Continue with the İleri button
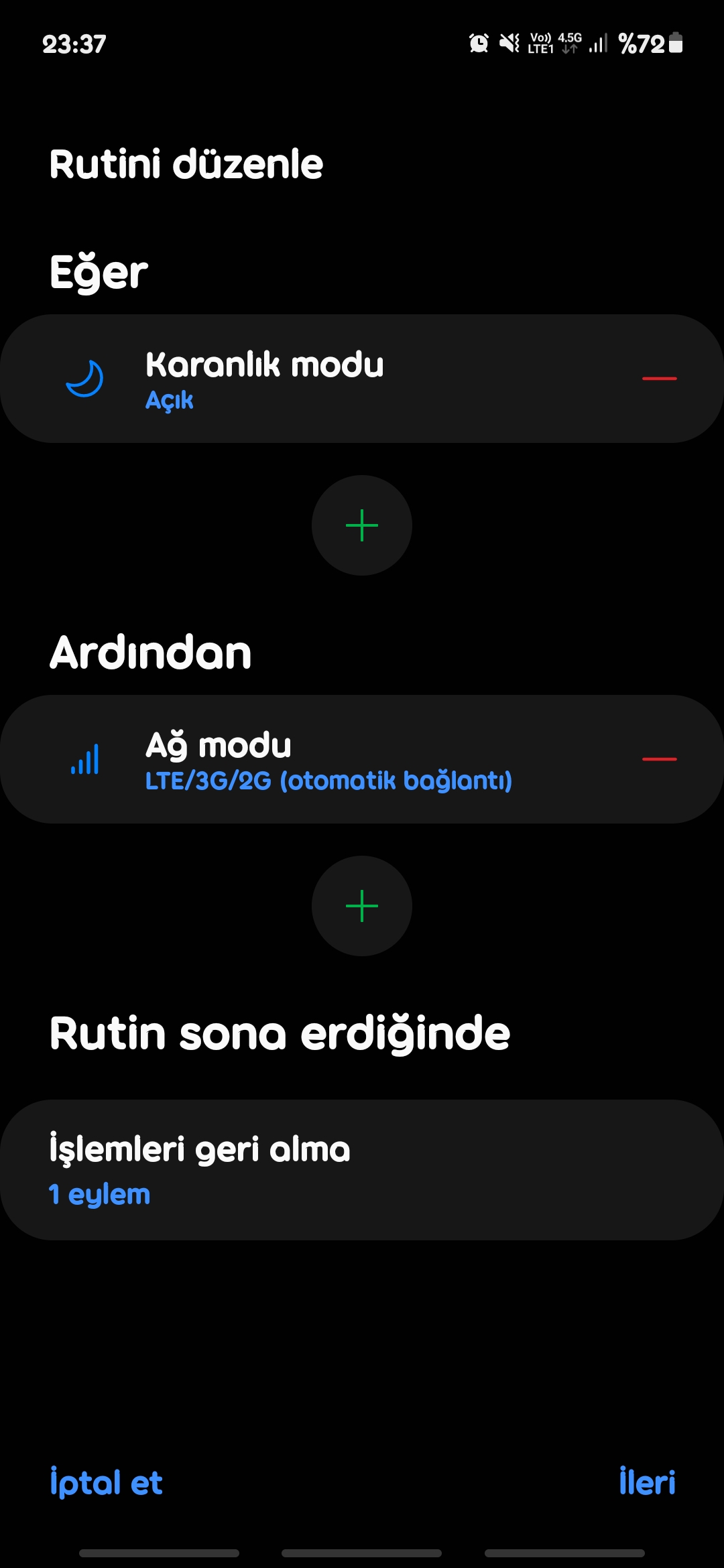 pos(647,1482)
